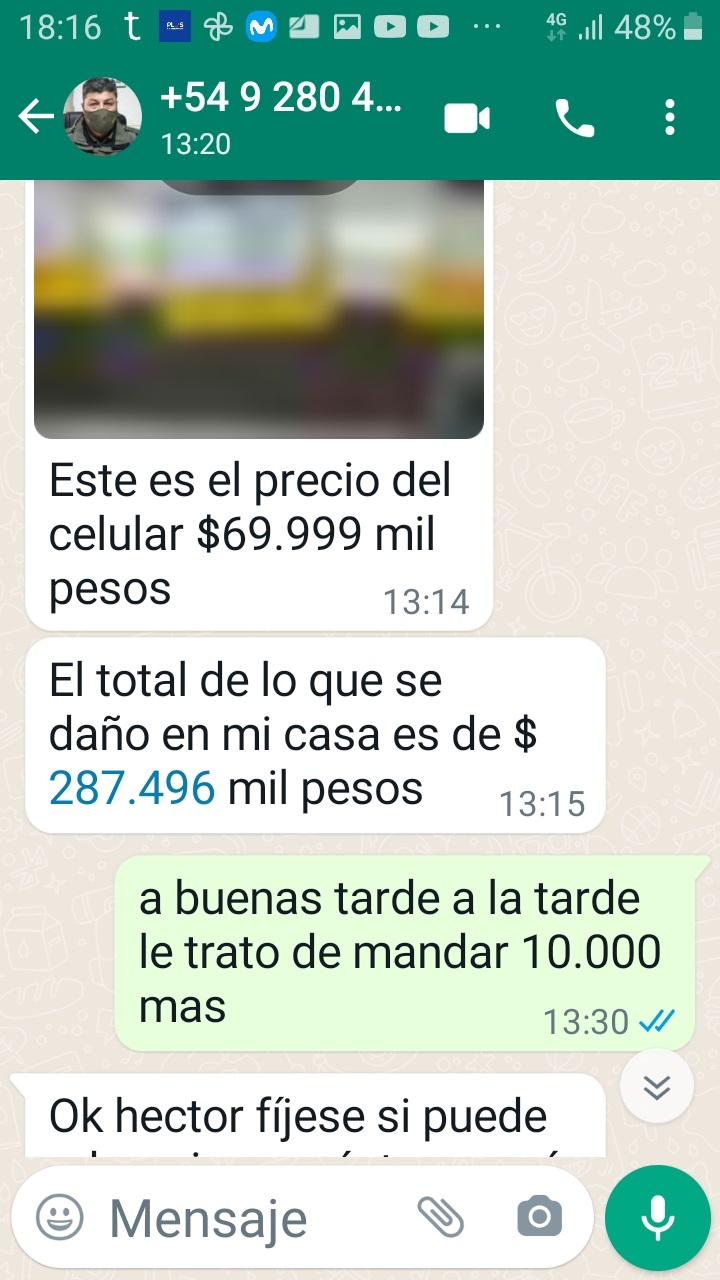Open the camera to send a photo
The height and width of the screenshot is (1280, 720).
point(539,1217)
